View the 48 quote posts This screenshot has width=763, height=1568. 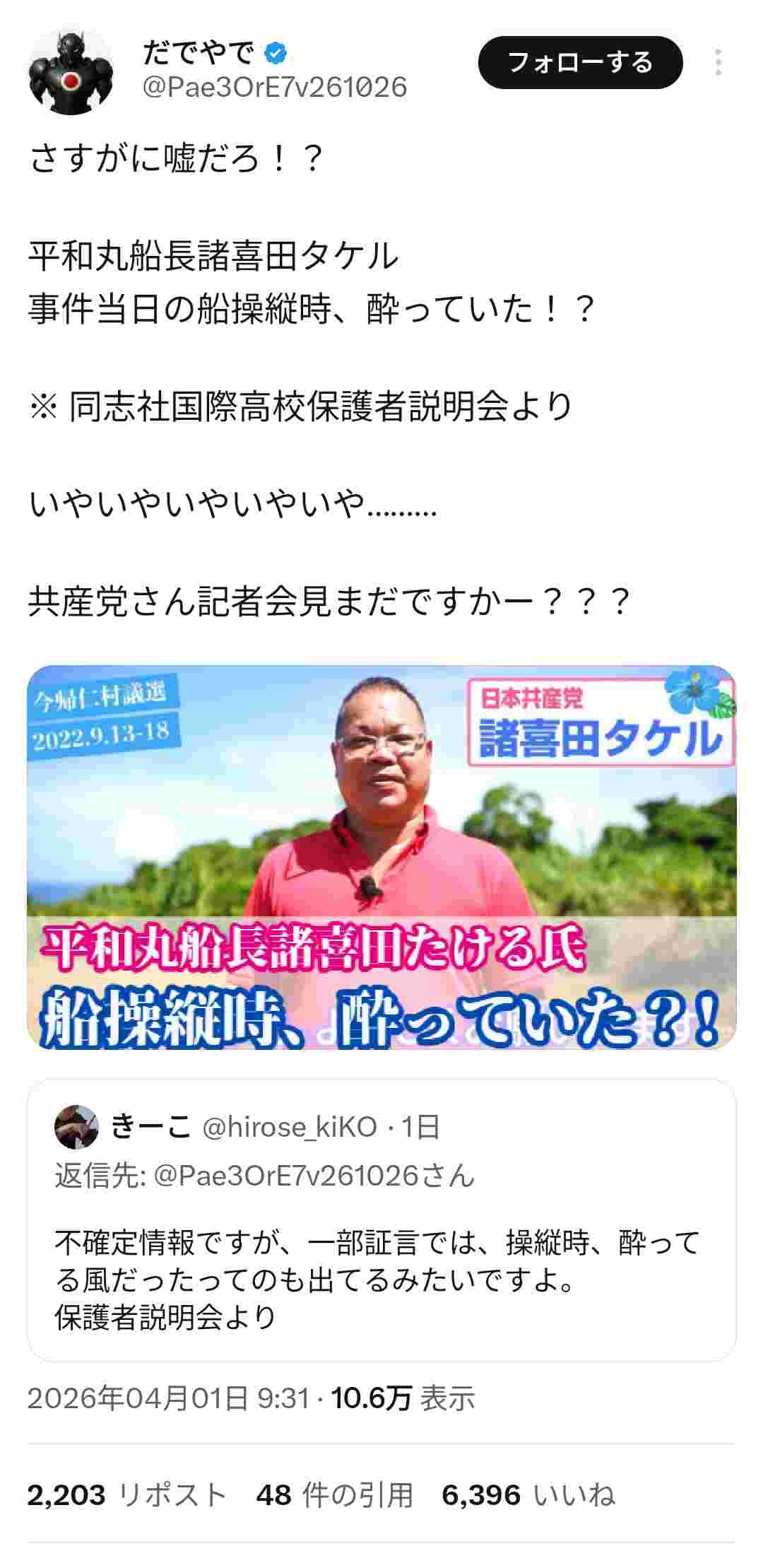tap(334, 1495)
